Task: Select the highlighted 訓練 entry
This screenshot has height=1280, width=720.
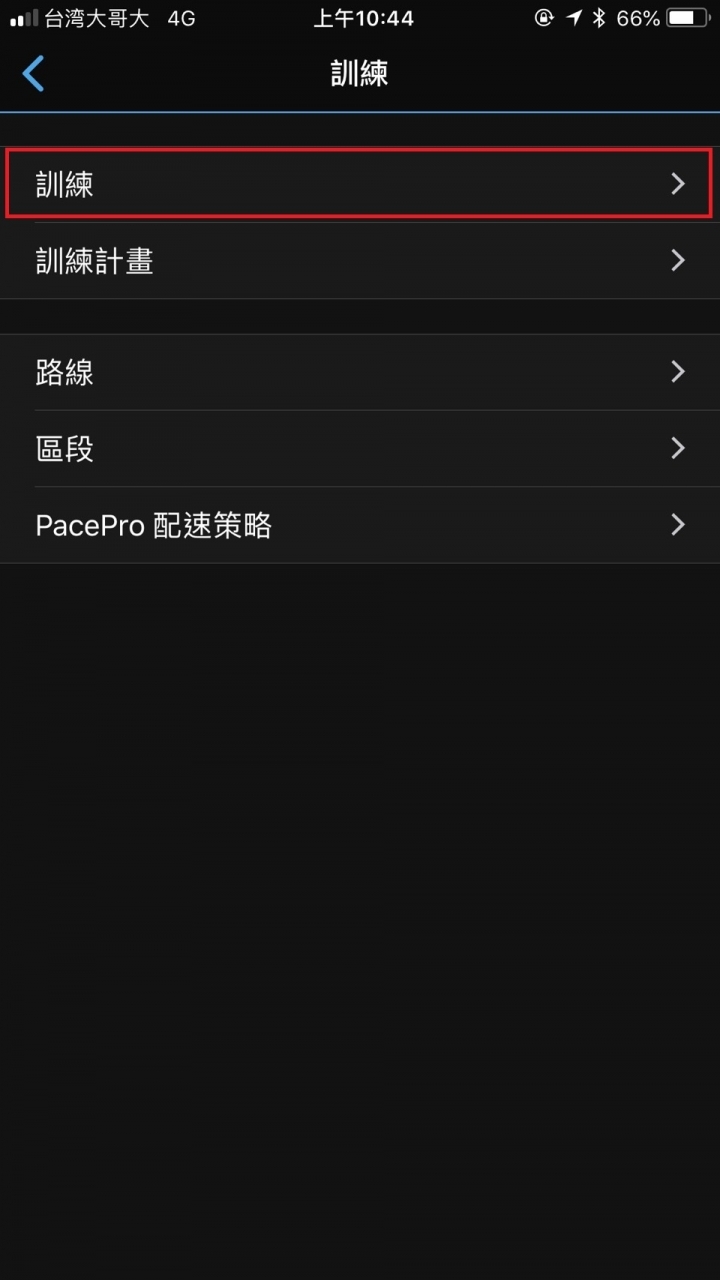Action: 360,184
